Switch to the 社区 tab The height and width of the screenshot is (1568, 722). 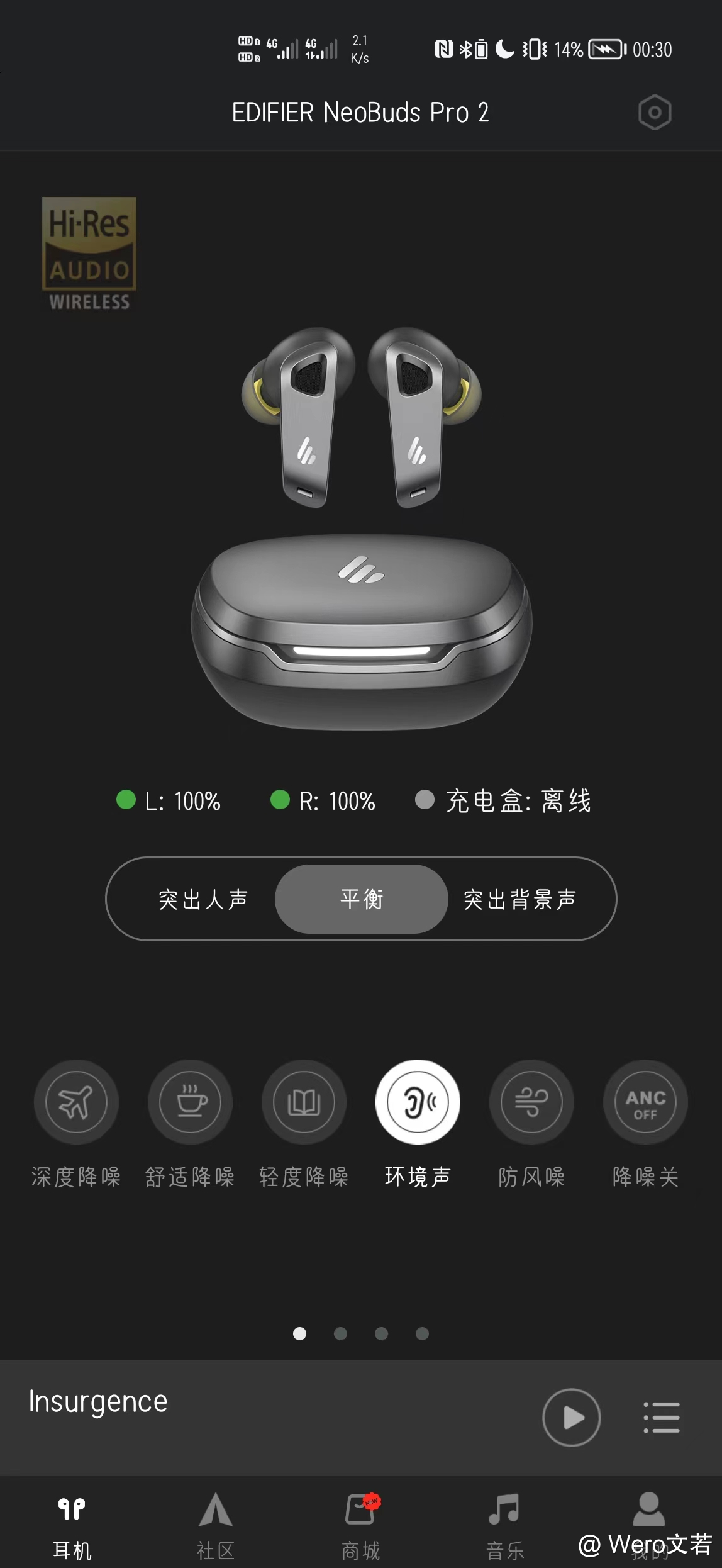click(216, 1524)
